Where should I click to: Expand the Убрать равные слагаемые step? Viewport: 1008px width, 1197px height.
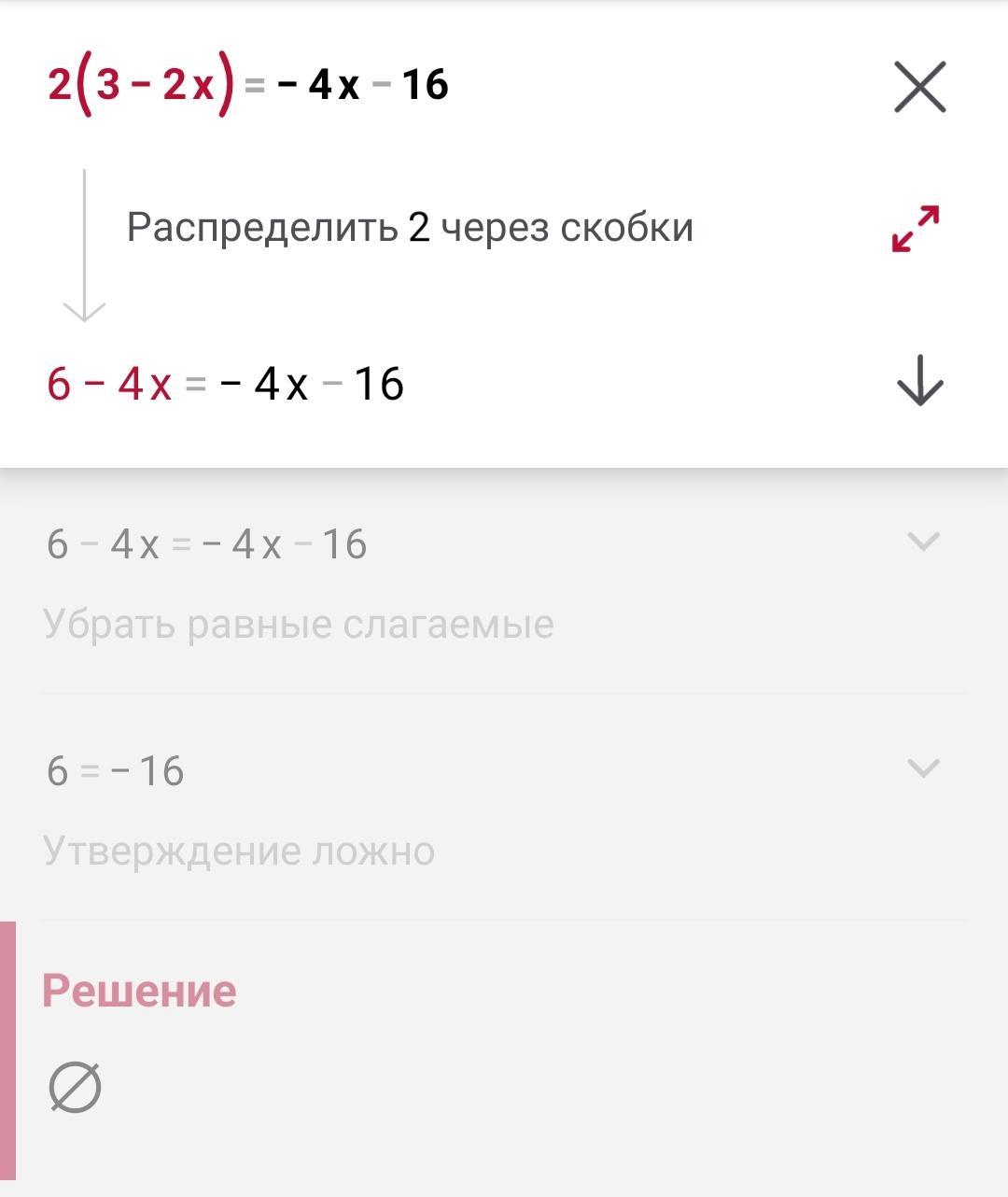click(x=923, y=541)
